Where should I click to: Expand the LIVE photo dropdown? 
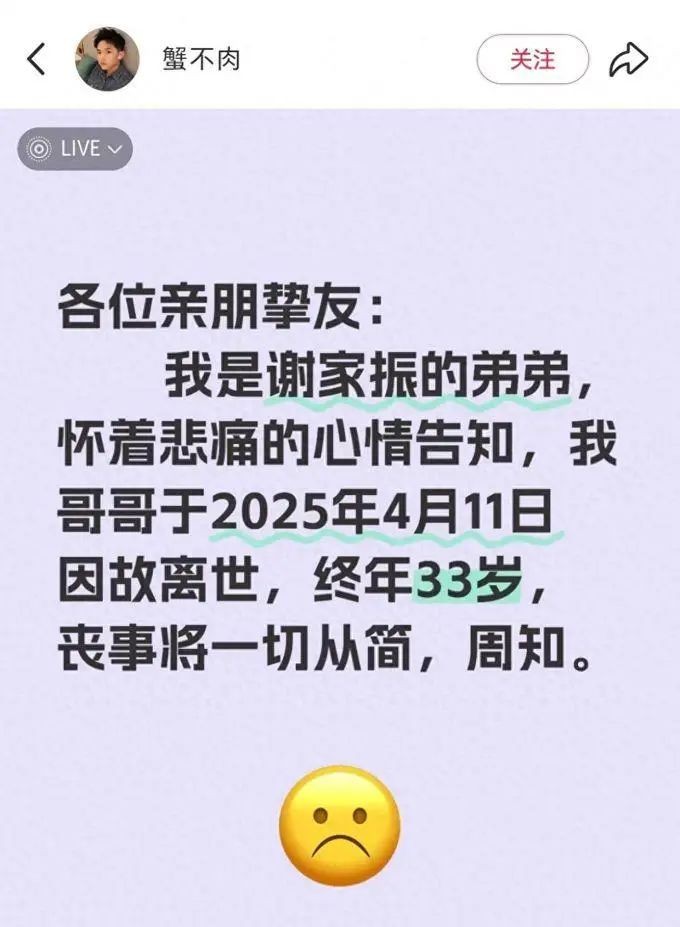pos(75,149)
